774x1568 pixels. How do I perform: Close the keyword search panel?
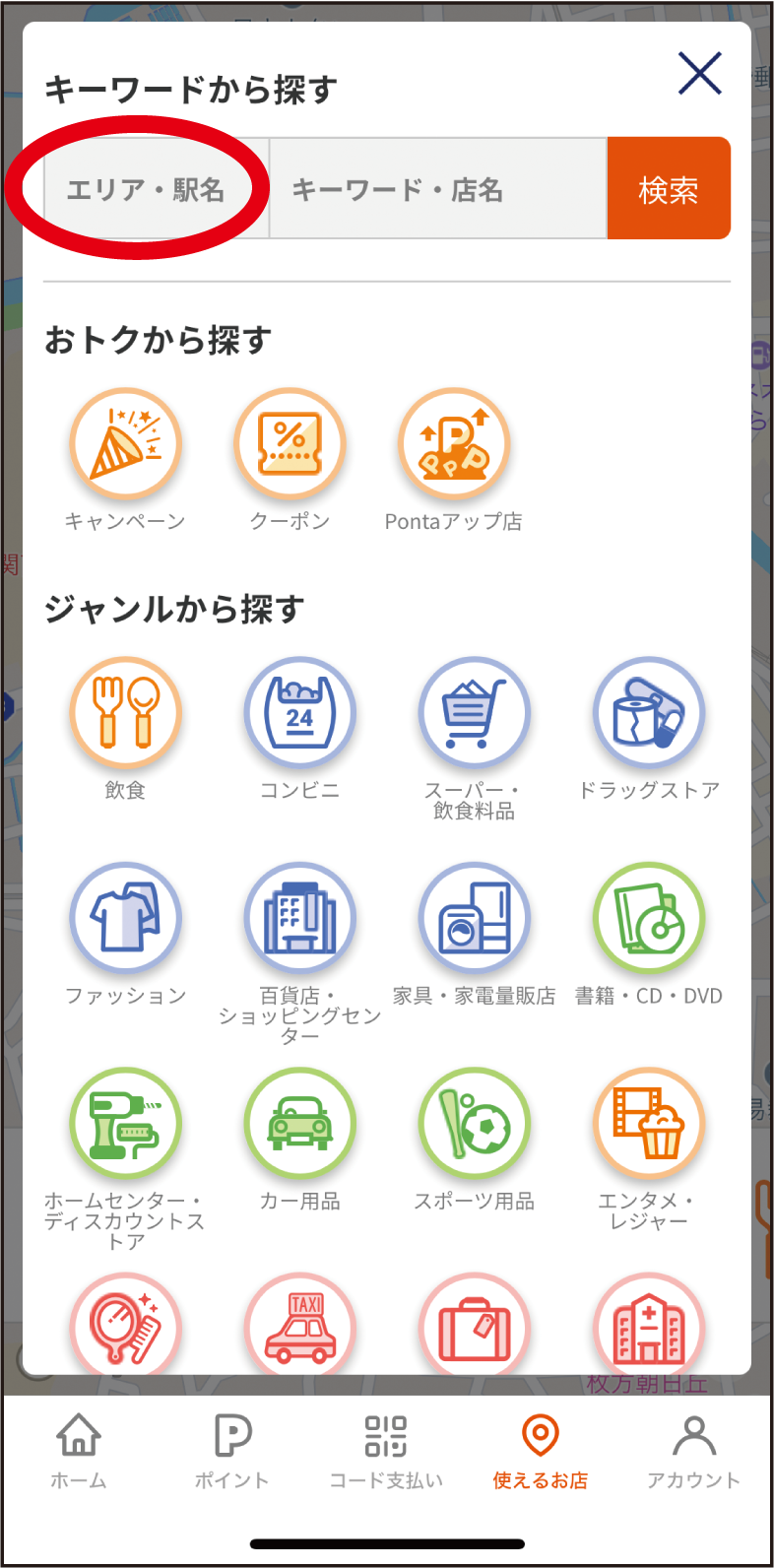700,73
